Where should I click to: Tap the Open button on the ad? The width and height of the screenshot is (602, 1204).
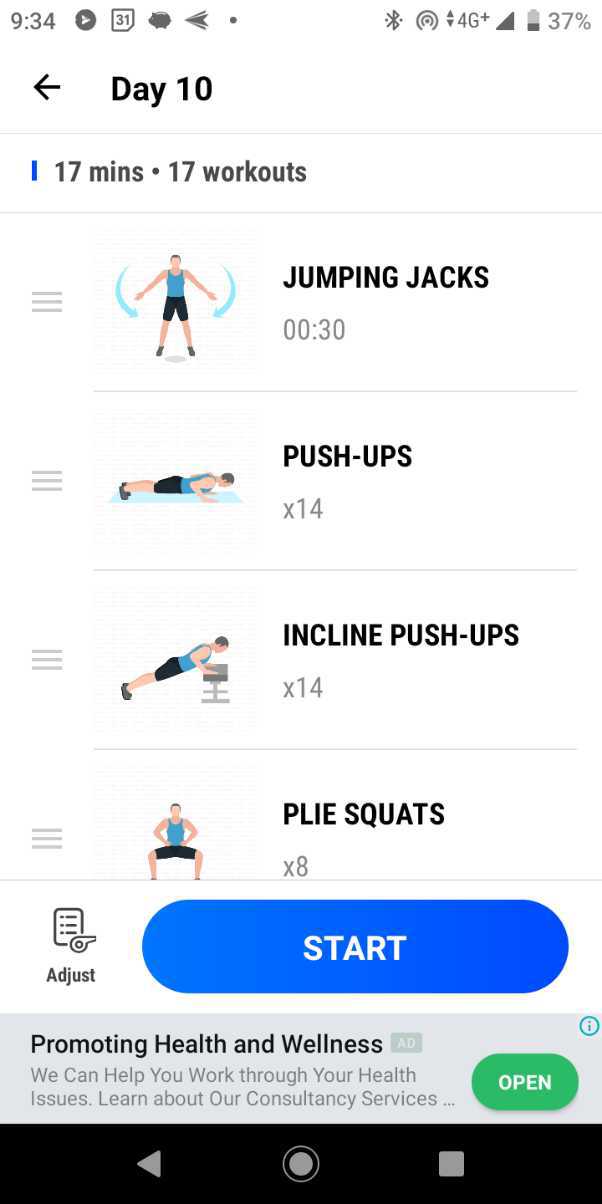tap(524, 1082)
